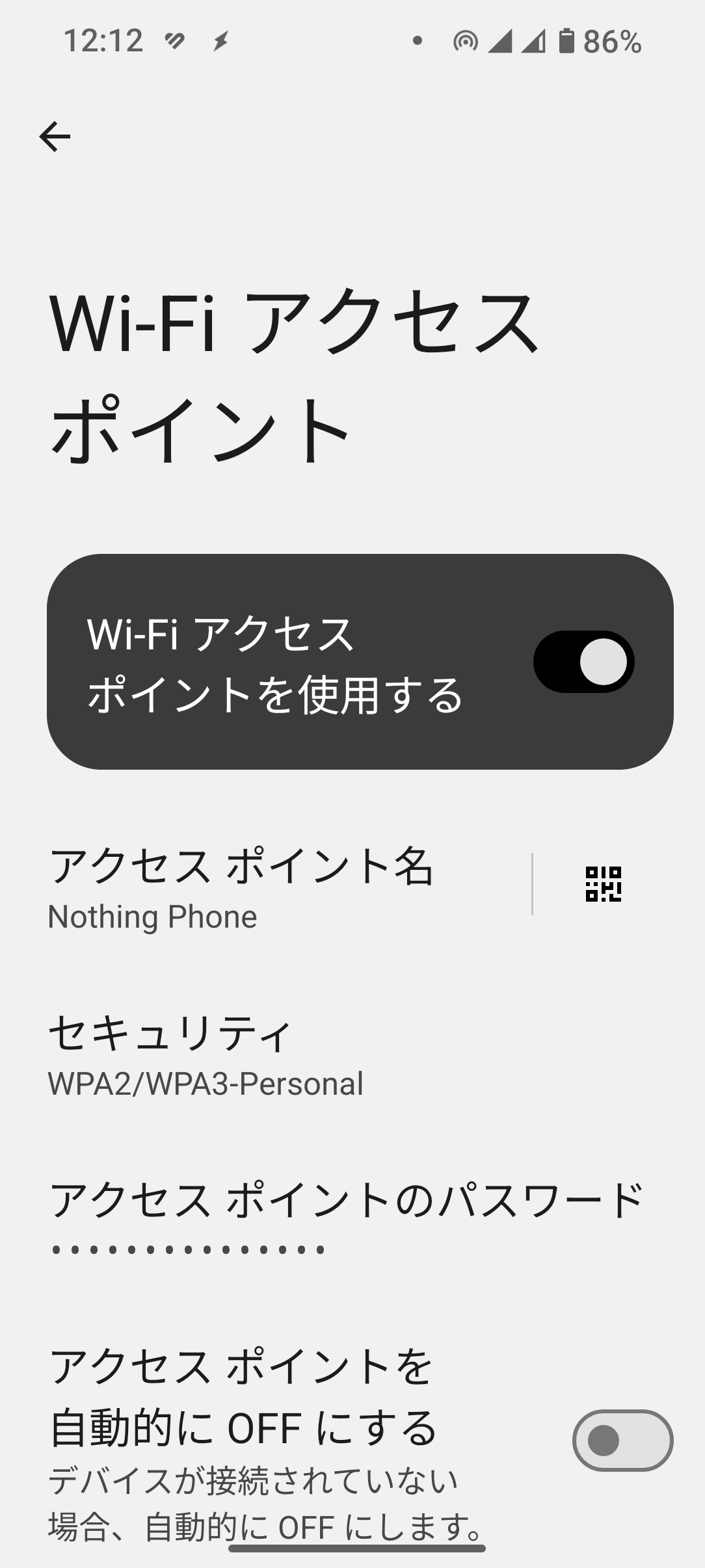Enable アクセス ポイントを自動的に OFF にする
Viewport: 705px width, 1568px height.
coord(622,1440)
